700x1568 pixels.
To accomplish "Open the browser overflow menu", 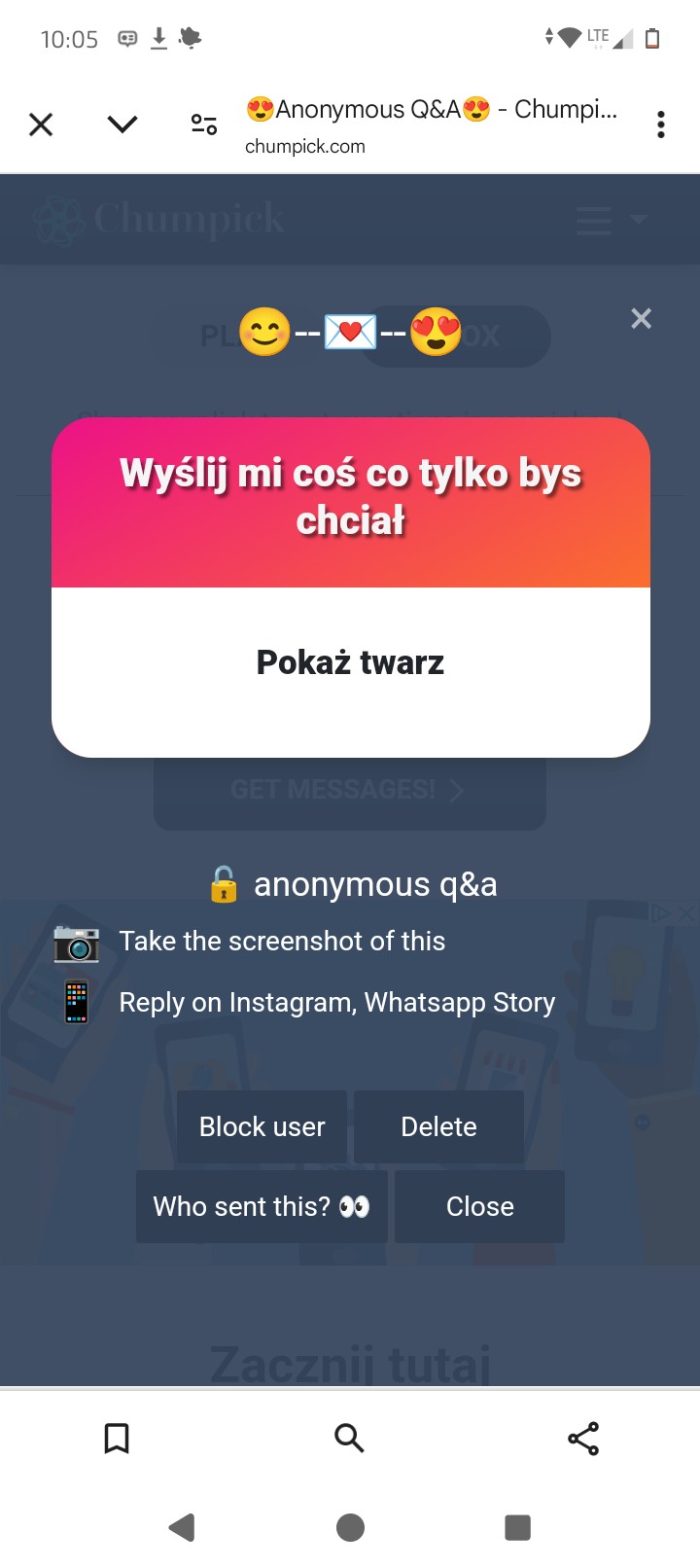I will click(x=660, y=125).
